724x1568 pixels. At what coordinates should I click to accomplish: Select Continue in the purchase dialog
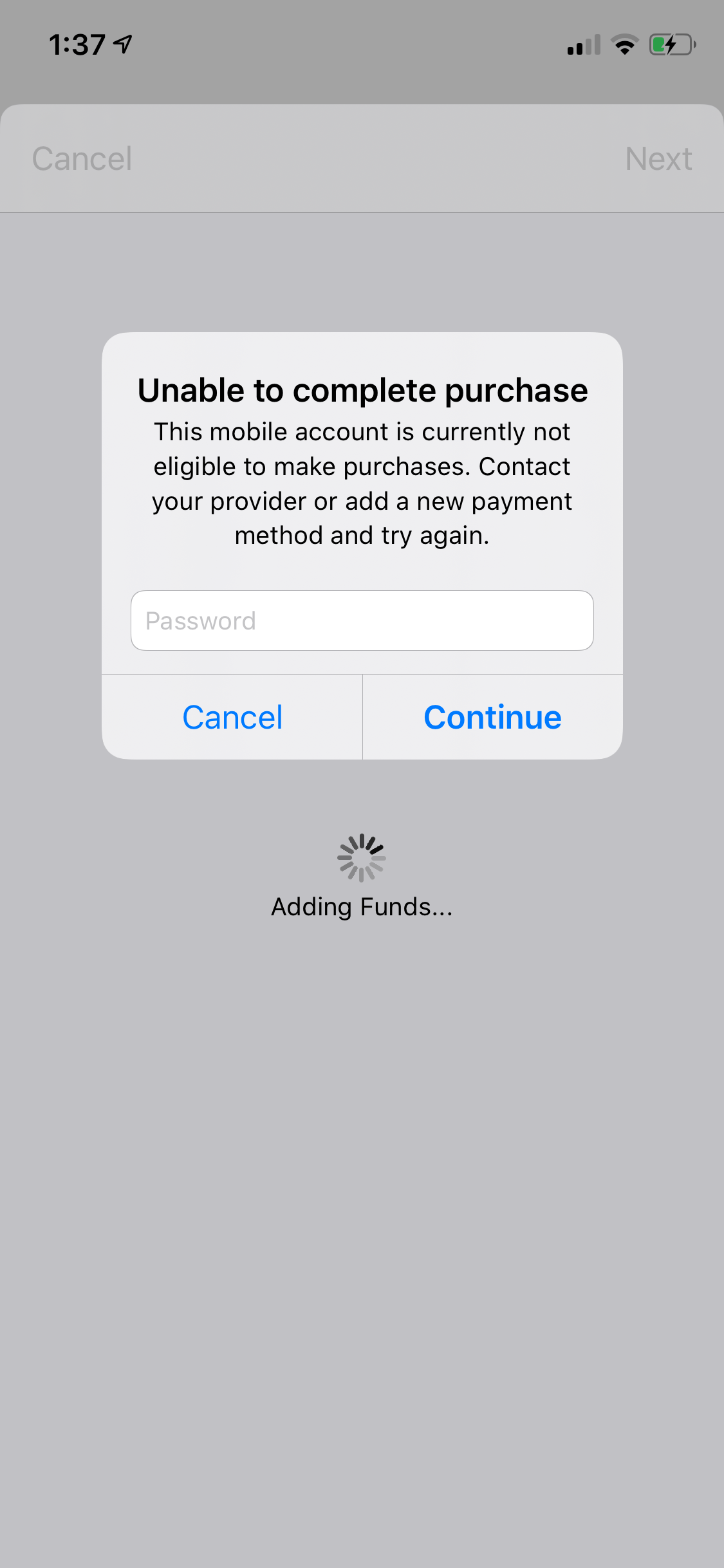[x=492, y=717]
